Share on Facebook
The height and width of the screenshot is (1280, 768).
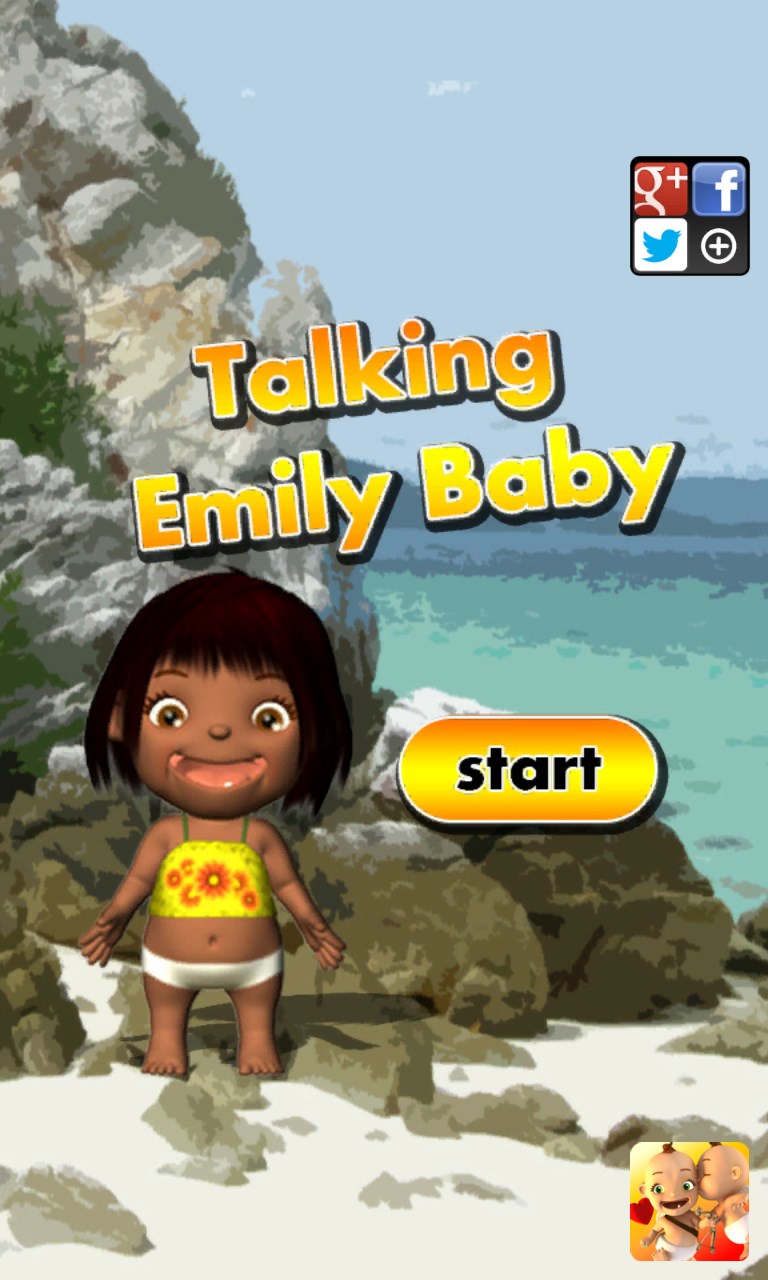[719, 189]
